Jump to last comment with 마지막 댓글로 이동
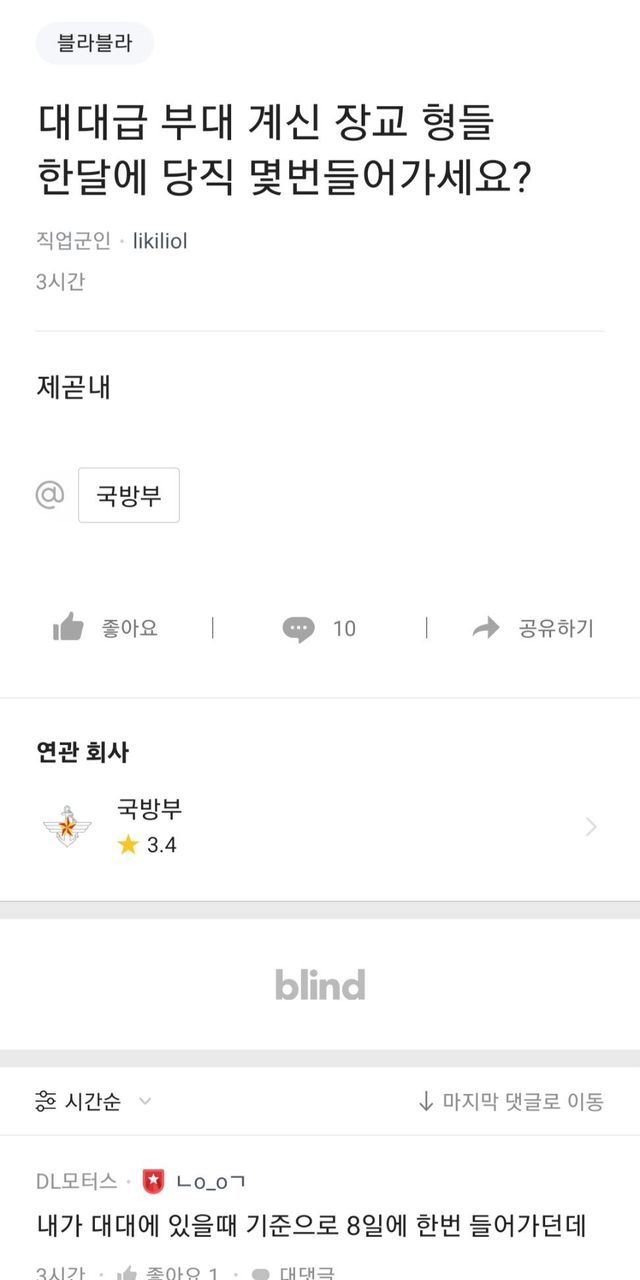The image size is (640, 1280). 510,1102
